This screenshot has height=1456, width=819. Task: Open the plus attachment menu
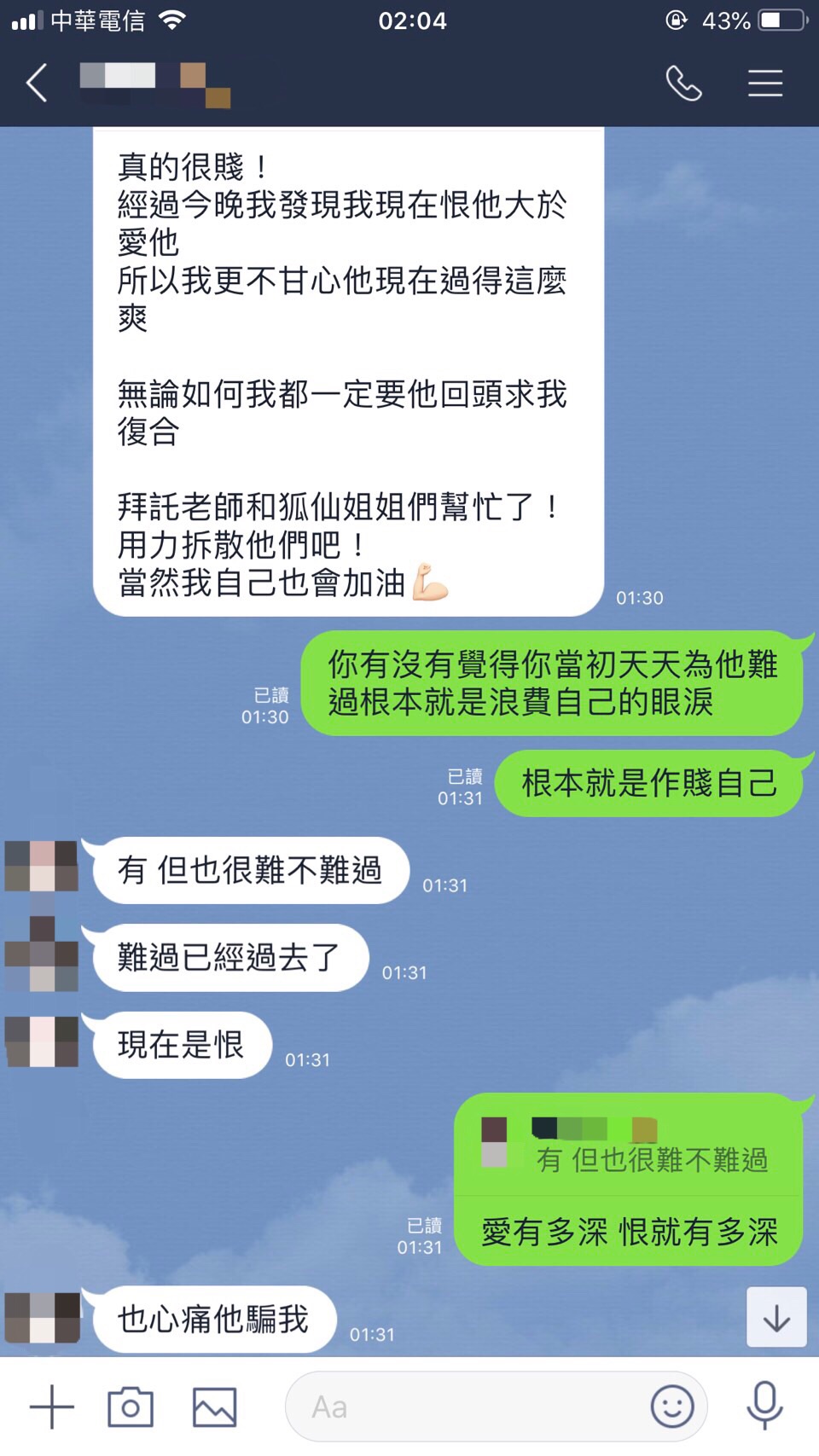(52, 1407)
